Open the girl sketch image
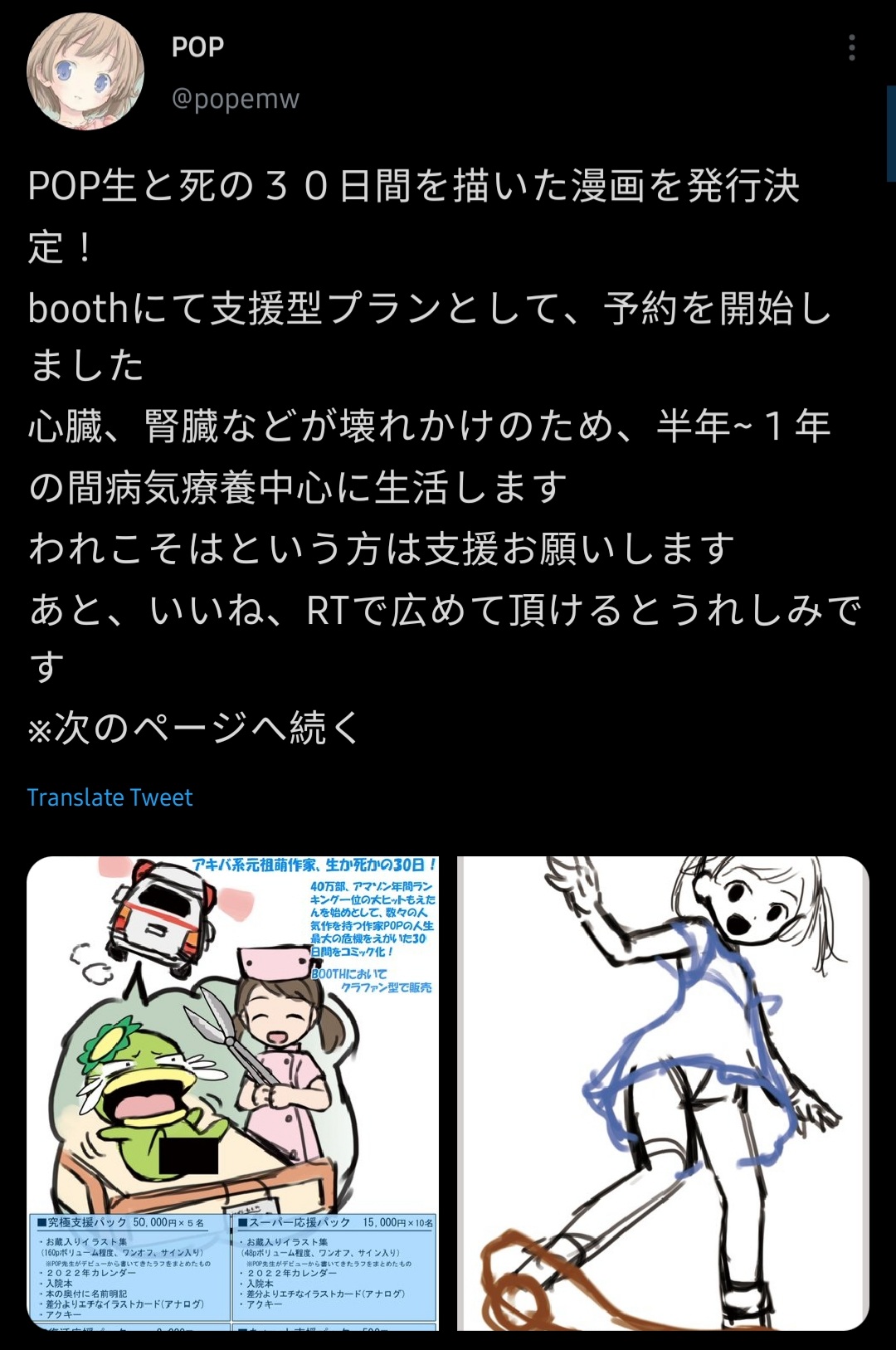Viewport: 896px width, 1350px height. click(664, 1092)
